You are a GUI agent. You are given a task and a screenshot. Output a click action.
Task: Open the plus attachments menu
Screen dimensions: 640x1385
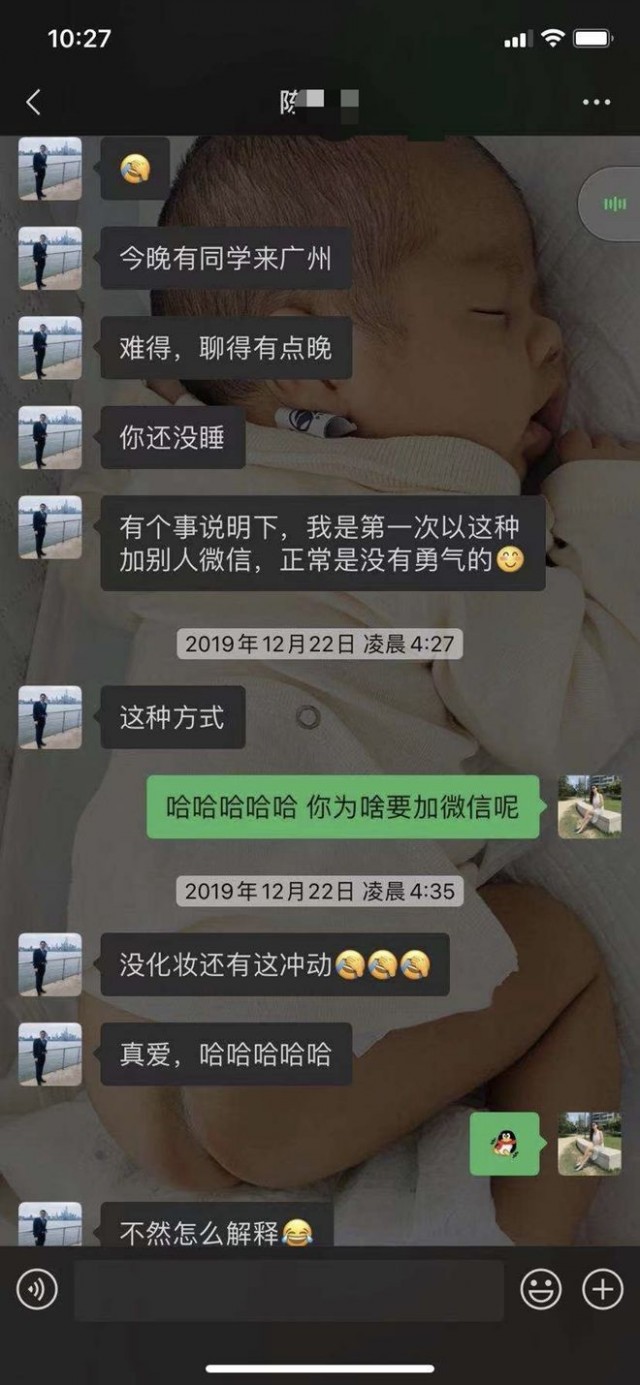click(x=602, y=1290)
